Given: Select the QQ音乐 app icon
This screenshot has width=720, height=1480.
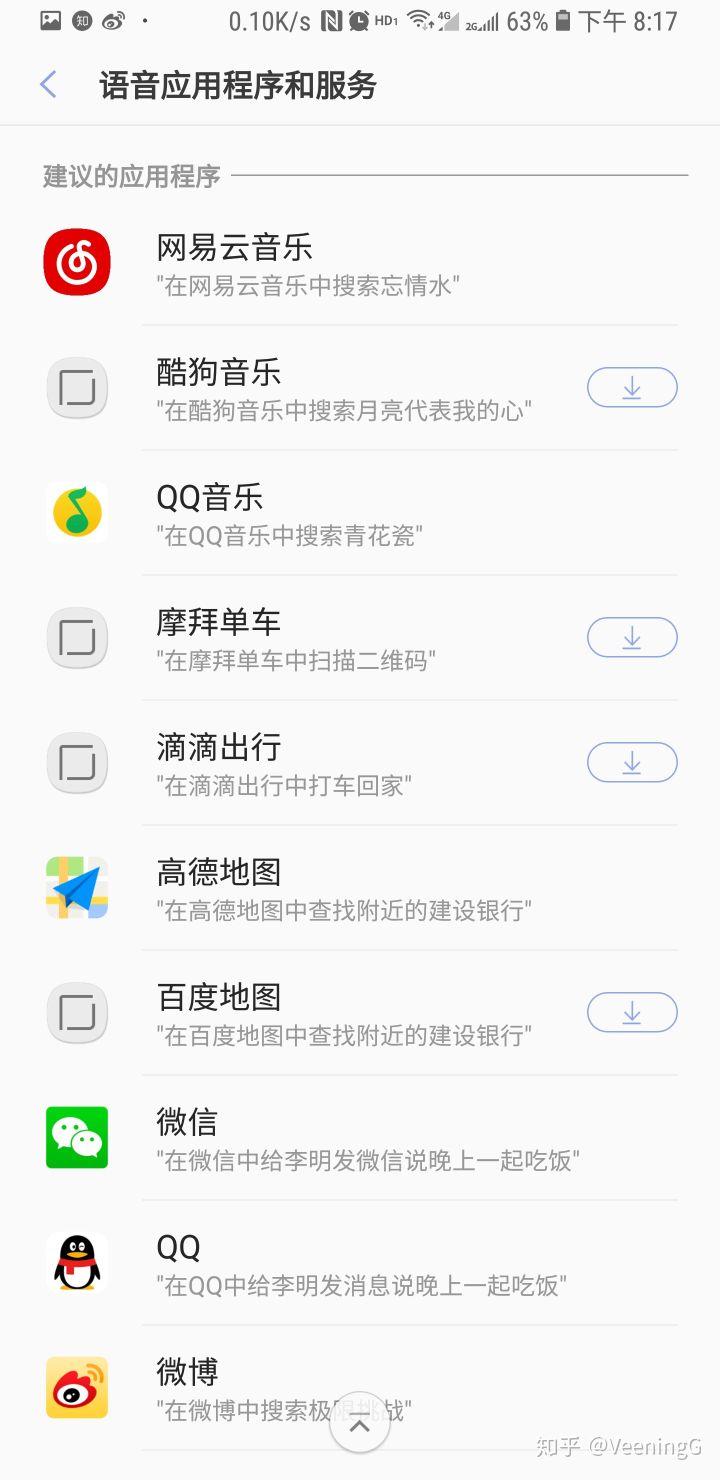Looking at the screenshot, I should click(x=77, y=512).
